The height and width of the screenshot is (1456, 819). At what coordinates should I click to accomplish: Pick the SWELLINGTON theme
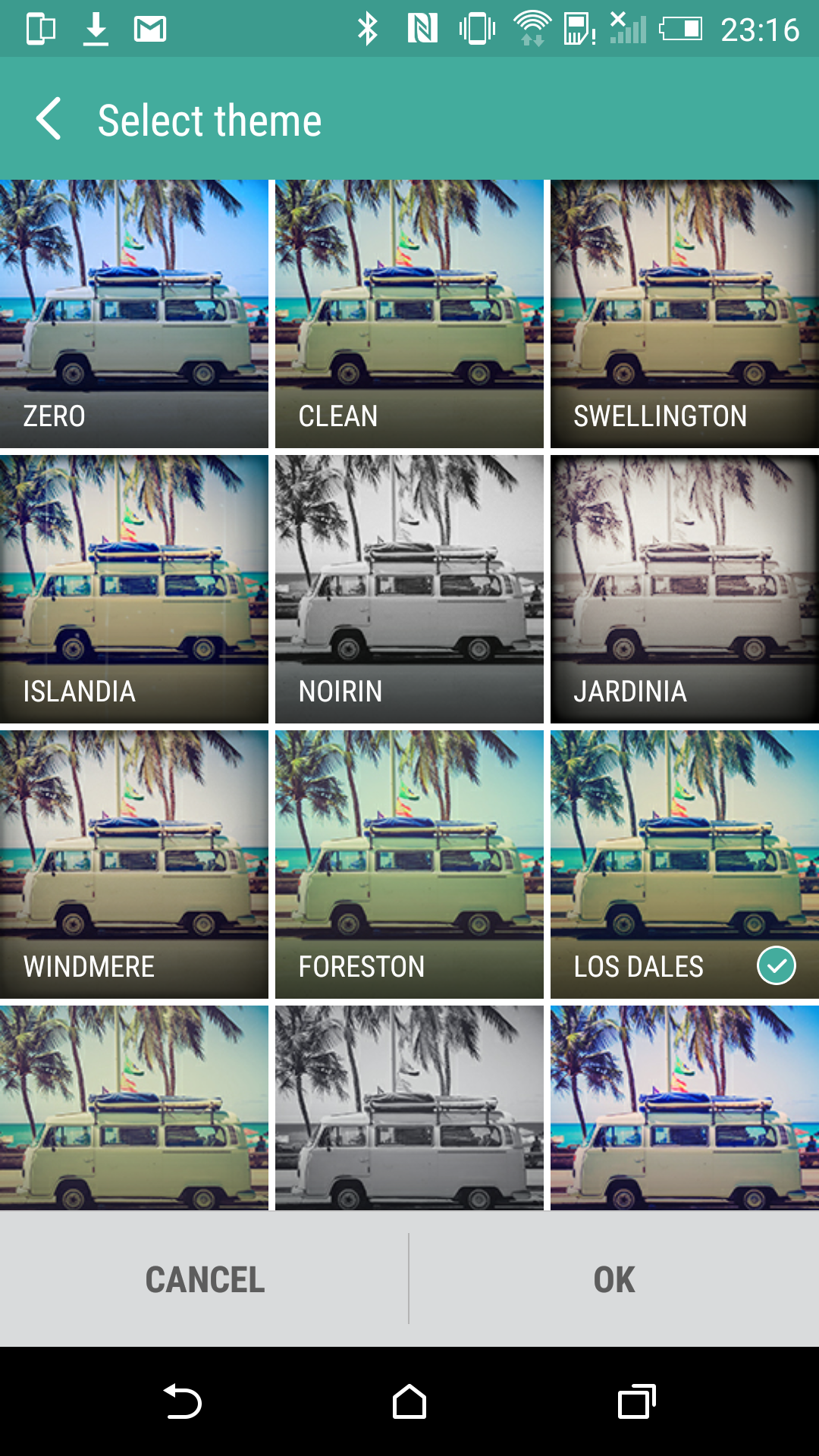pos(685,313)
